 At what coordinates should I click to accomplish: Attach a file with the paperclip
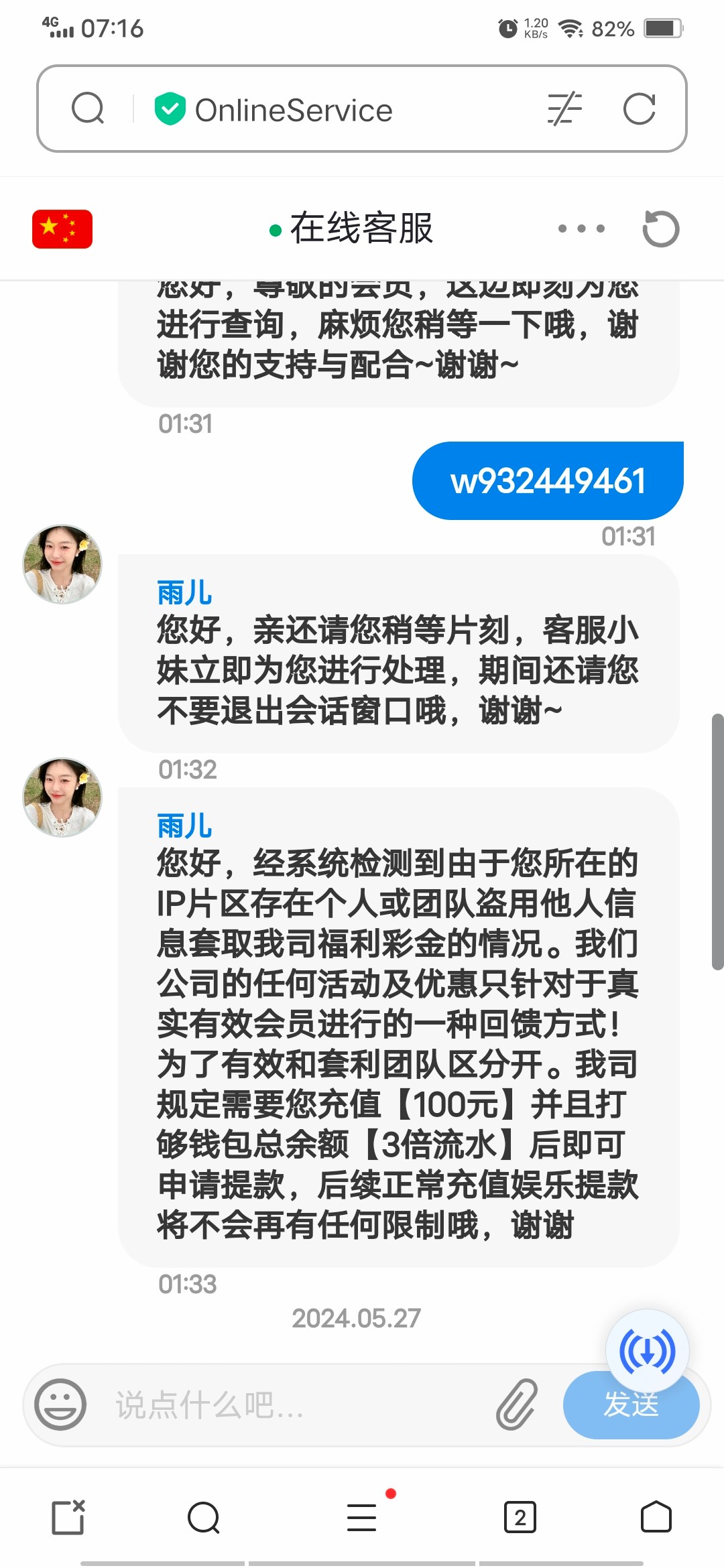pos(517,1404)
